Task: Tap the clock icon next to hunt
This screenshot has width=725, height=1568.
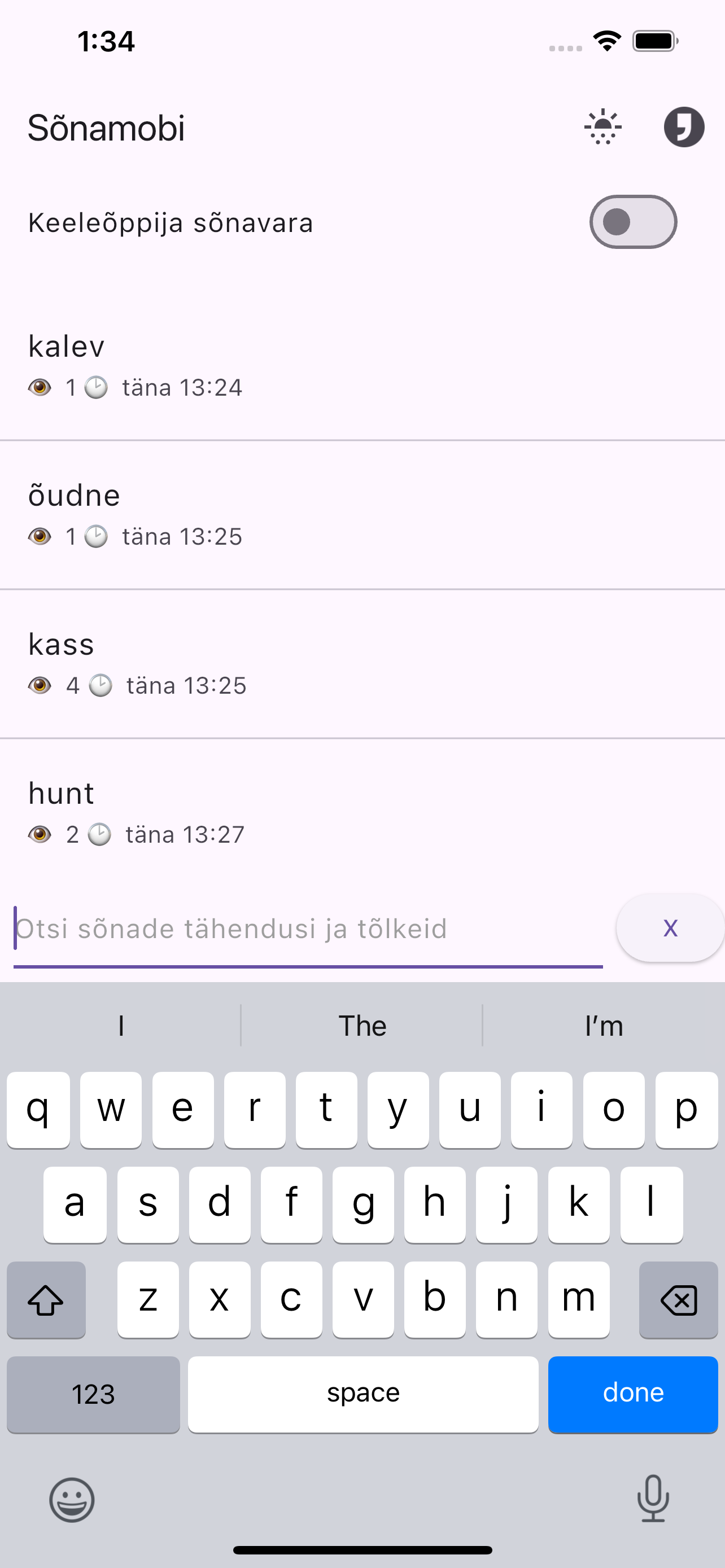Action: [99, 833]
